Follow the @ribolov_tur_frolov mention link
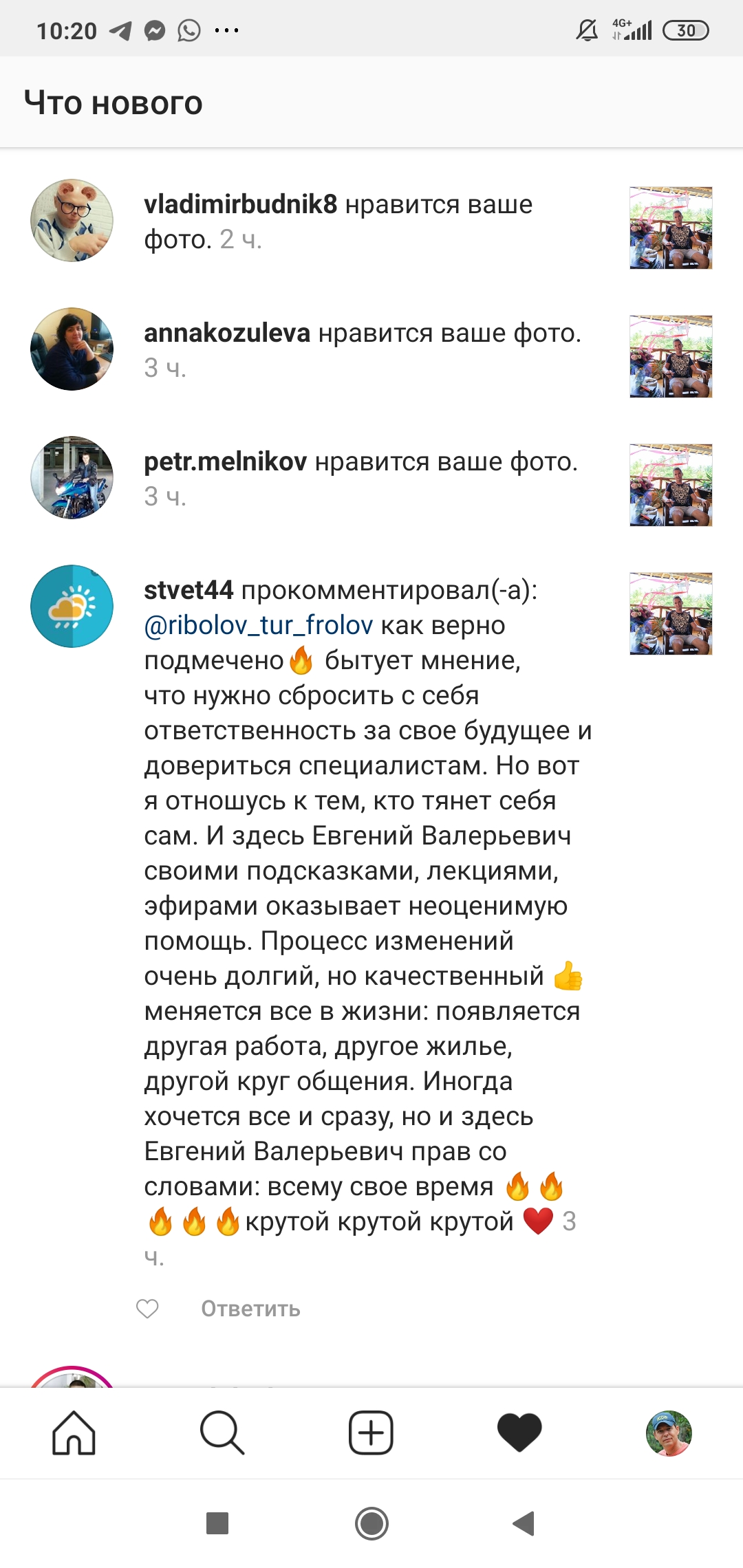Screen dimensions: 743x1568 point(259,625)
